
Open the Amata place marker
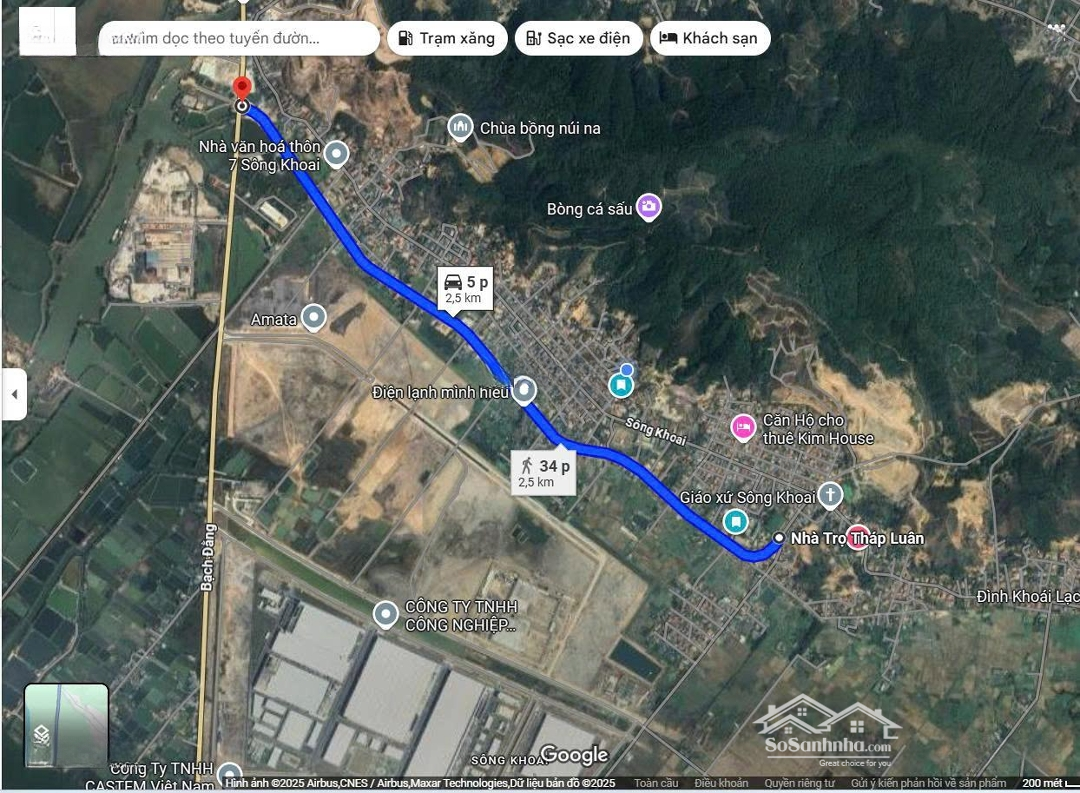click(x=314, y=318)
